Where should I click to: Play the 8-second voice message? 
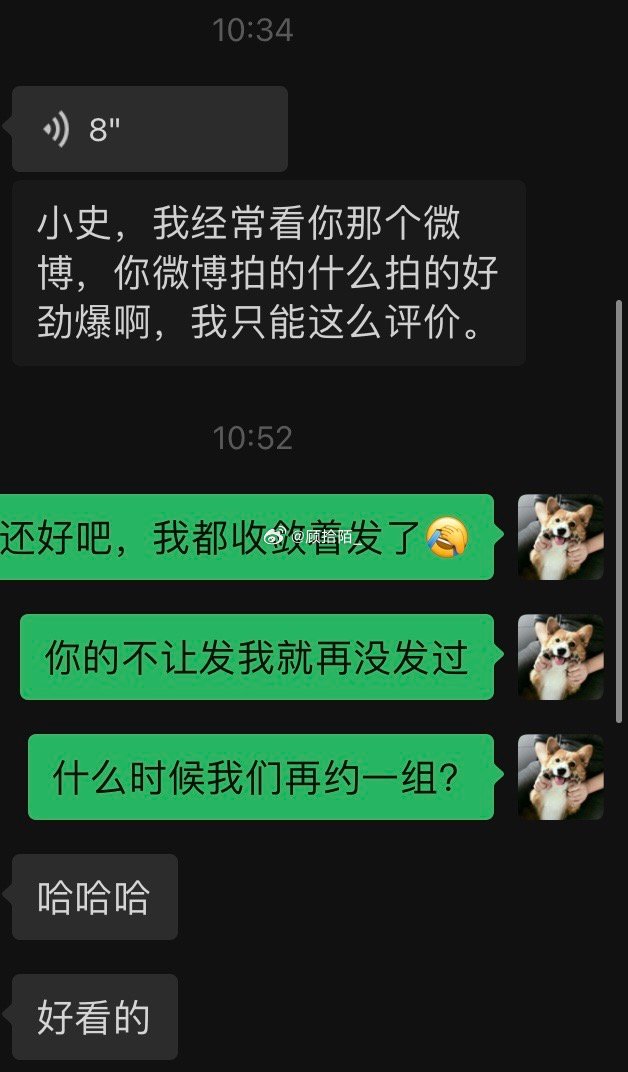click(150, 129)
